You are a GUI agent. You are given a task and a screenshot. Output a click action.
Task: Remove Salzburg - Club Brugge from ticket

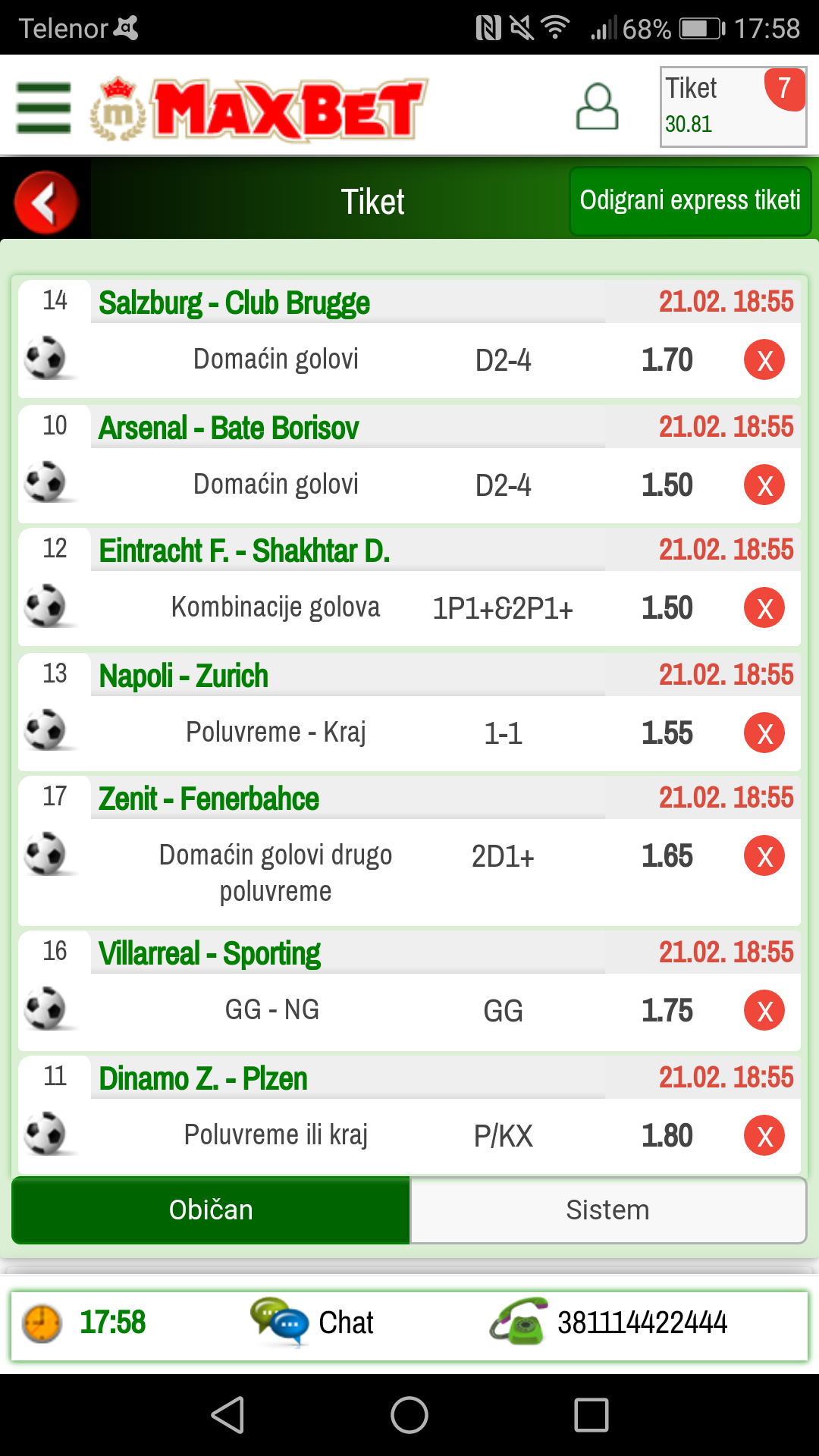pos(764,360)
